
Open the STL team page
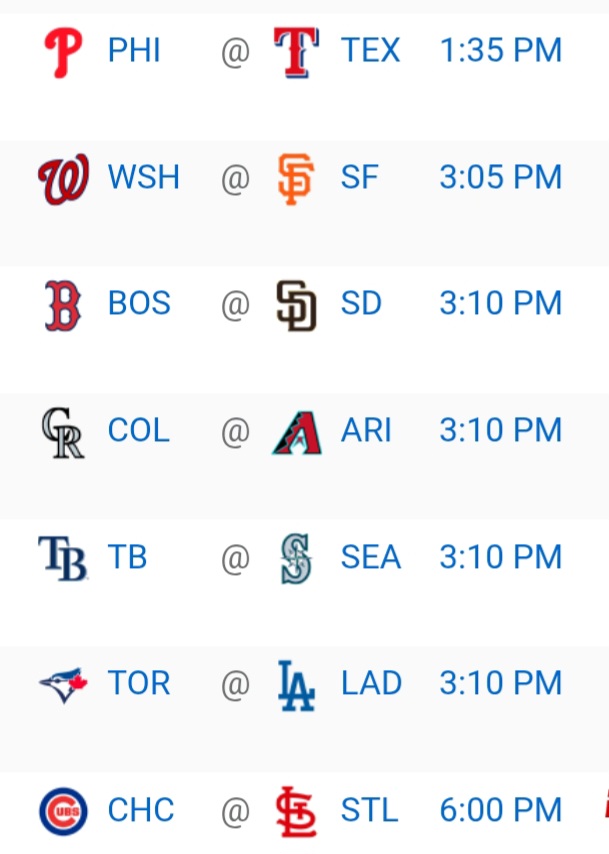[x=369, y=810]
